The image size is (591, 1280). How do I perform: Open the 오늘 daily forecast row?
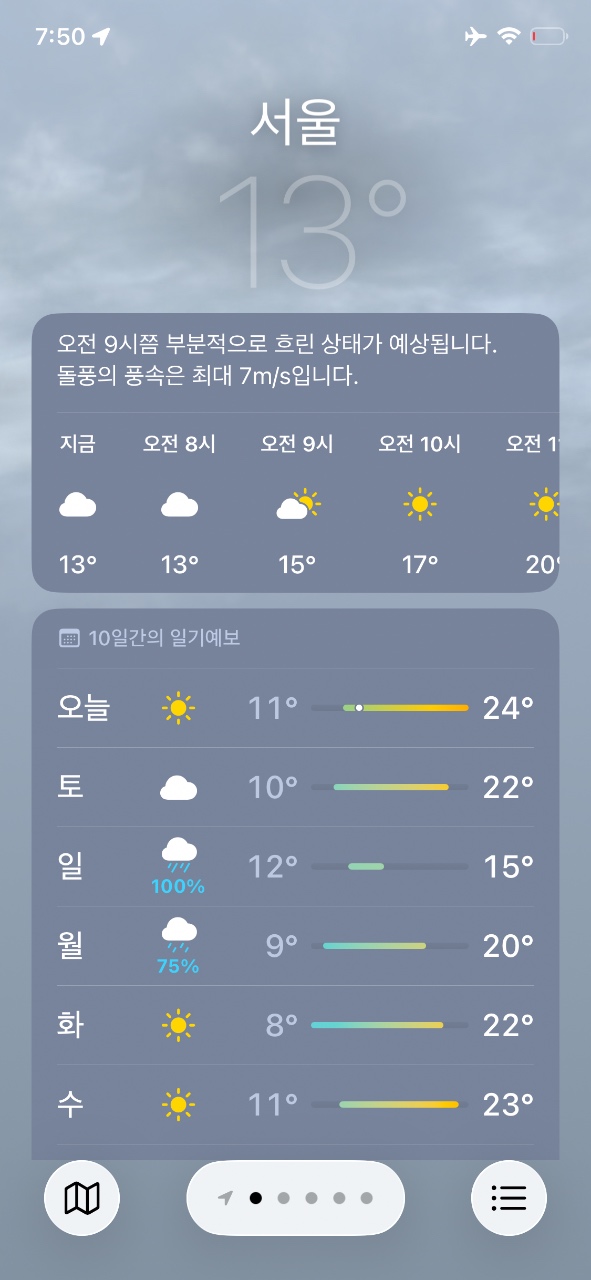tap(295, 708)
